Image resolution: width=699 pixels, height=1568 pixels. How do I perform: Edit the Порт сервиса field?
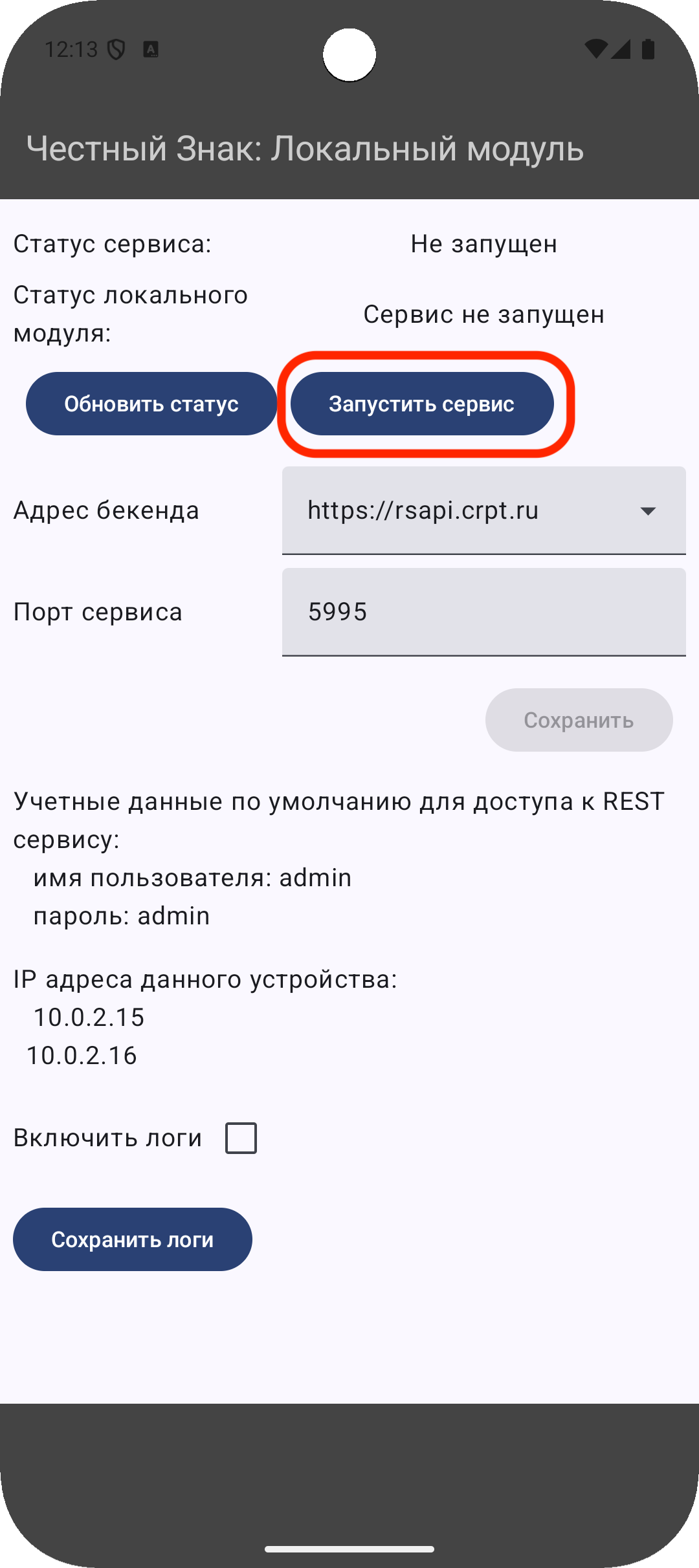tap(483, 612)
